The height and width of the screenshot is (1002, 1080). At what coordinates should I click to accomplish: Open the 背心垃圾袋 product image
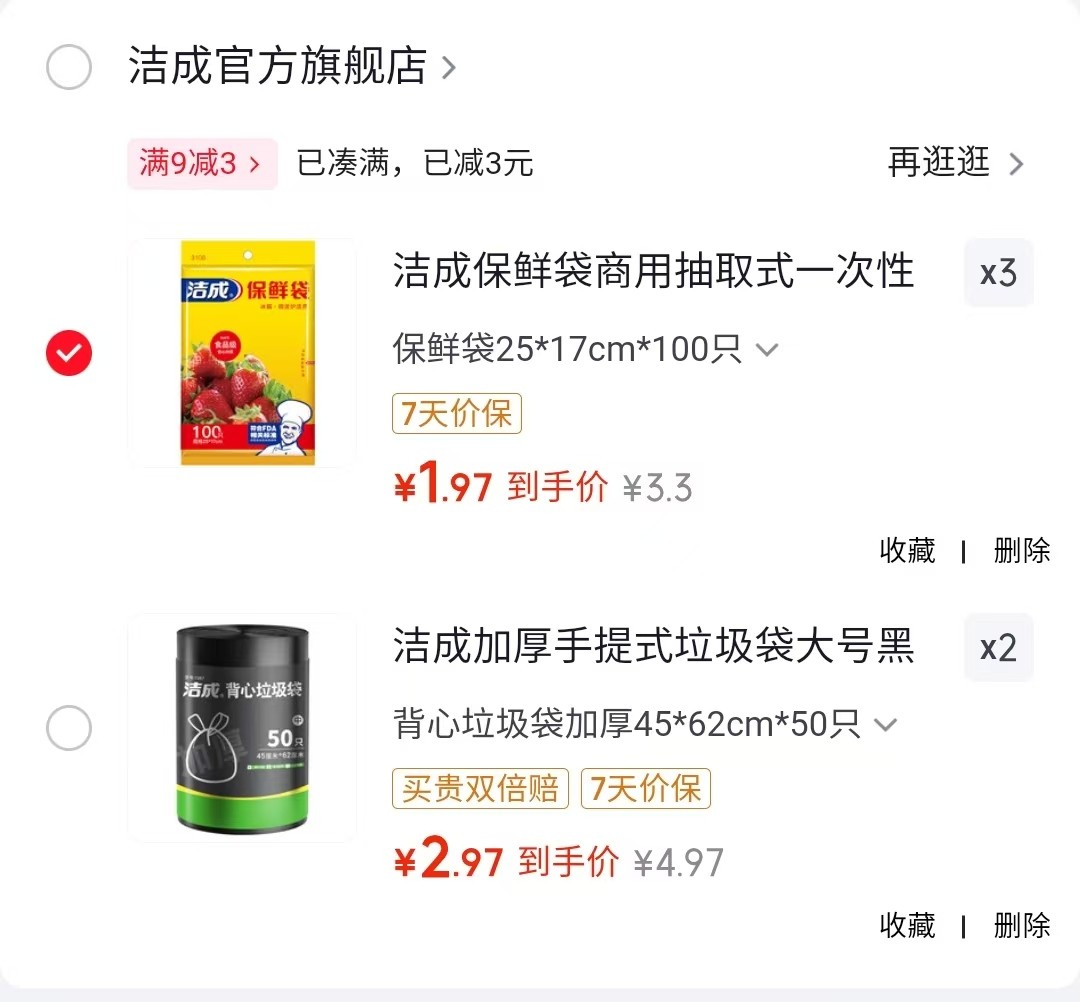coord(242,728)
